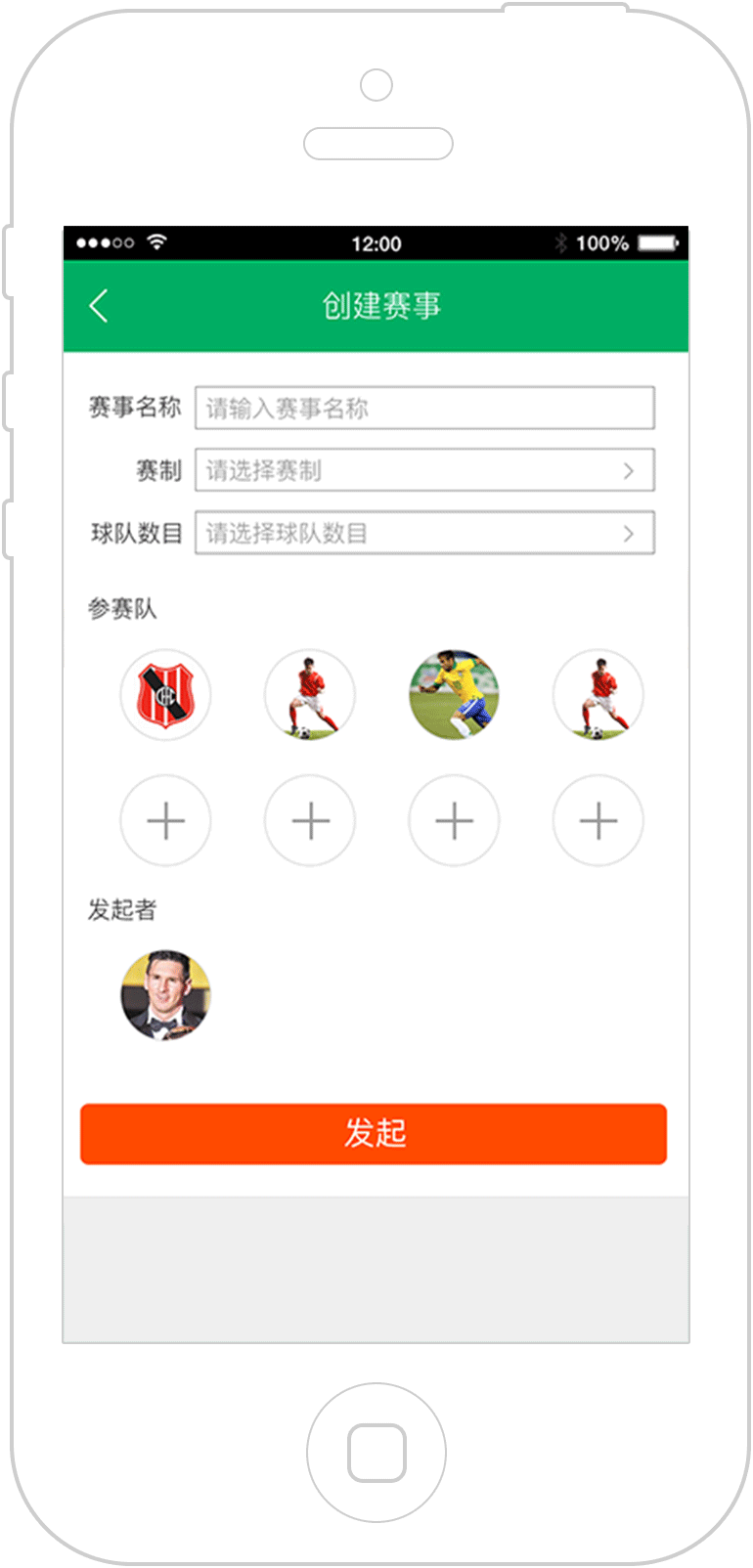Go back from 创建赛事 screen
Screen dimensions: 753x1568
click(x=99, y=306)
